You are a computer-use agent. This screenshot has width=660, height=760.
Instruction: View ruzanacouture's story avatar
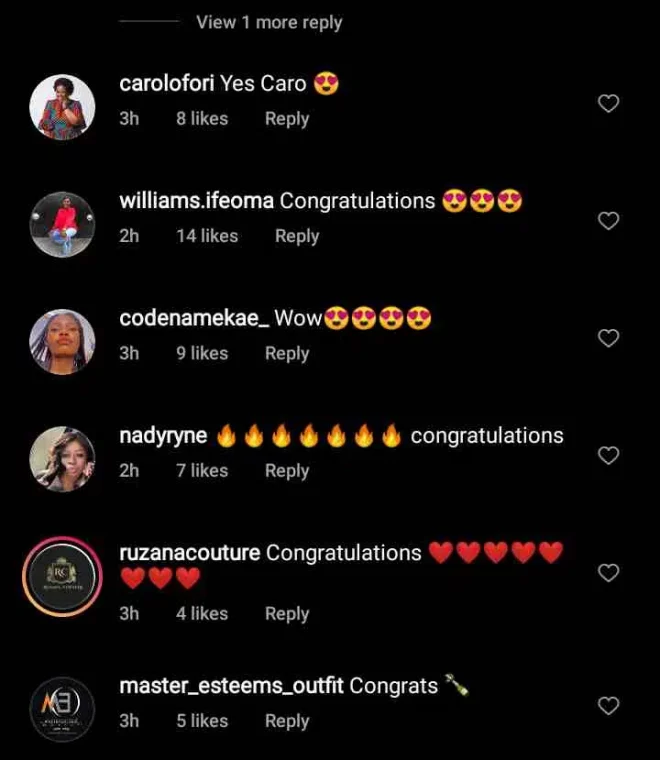(62, 577)
